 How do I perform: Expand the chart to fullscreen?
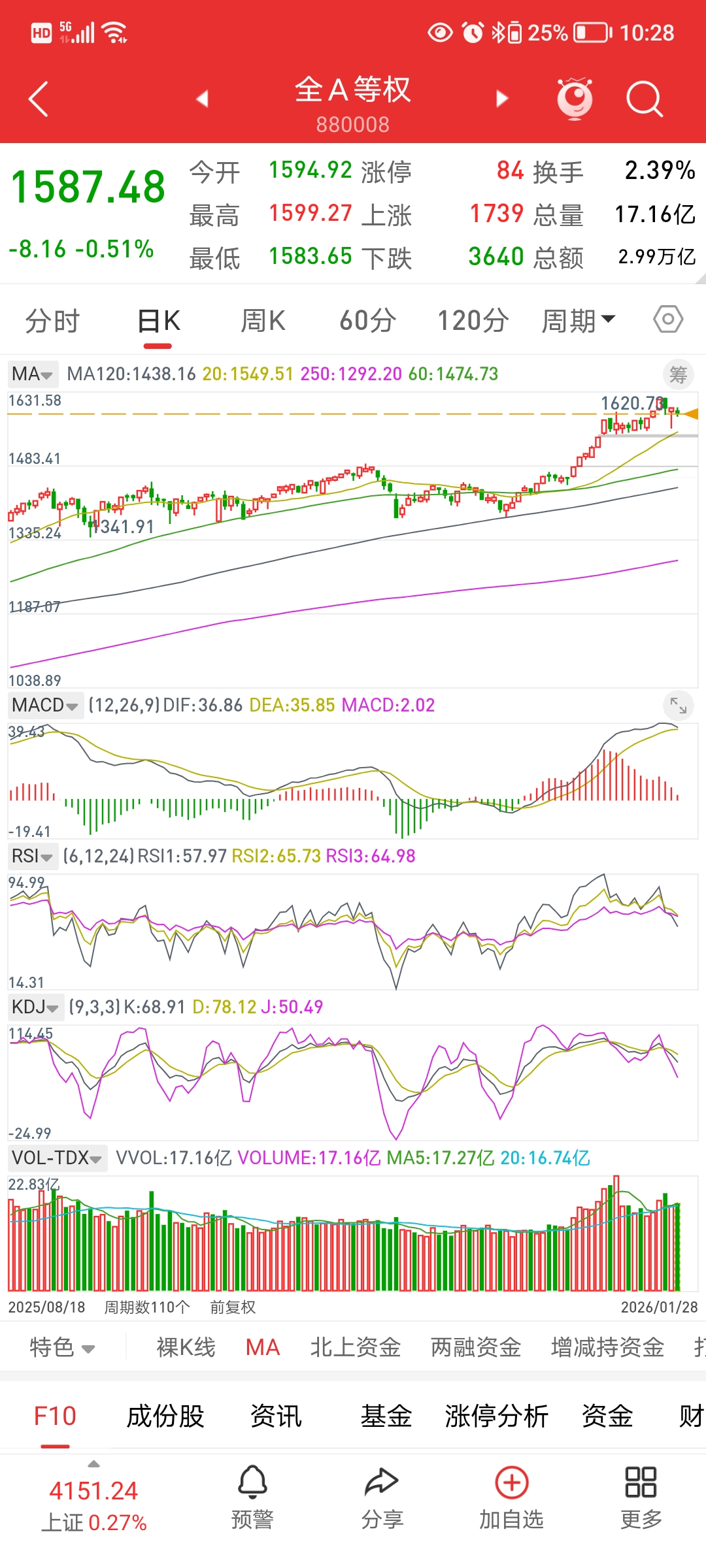coord(678,706)
